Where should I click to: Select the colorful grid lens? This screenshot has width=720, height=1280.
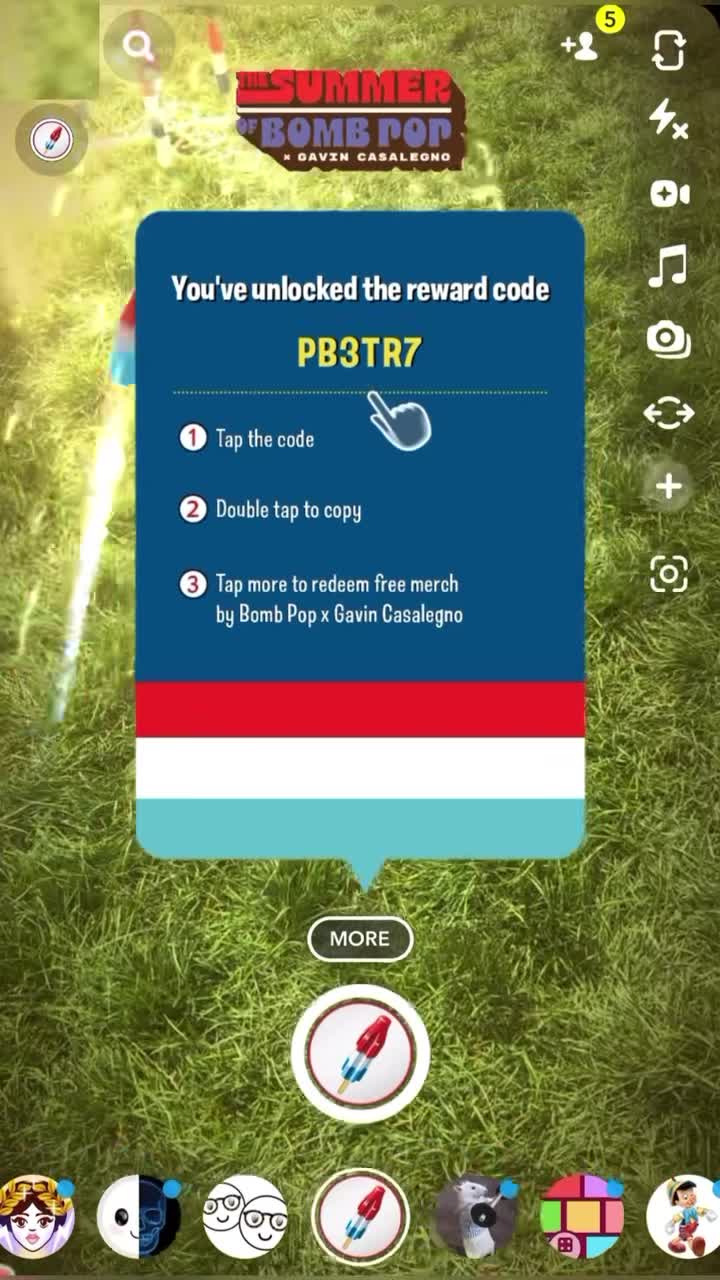pyautogui.click(x=582, y=1217)
